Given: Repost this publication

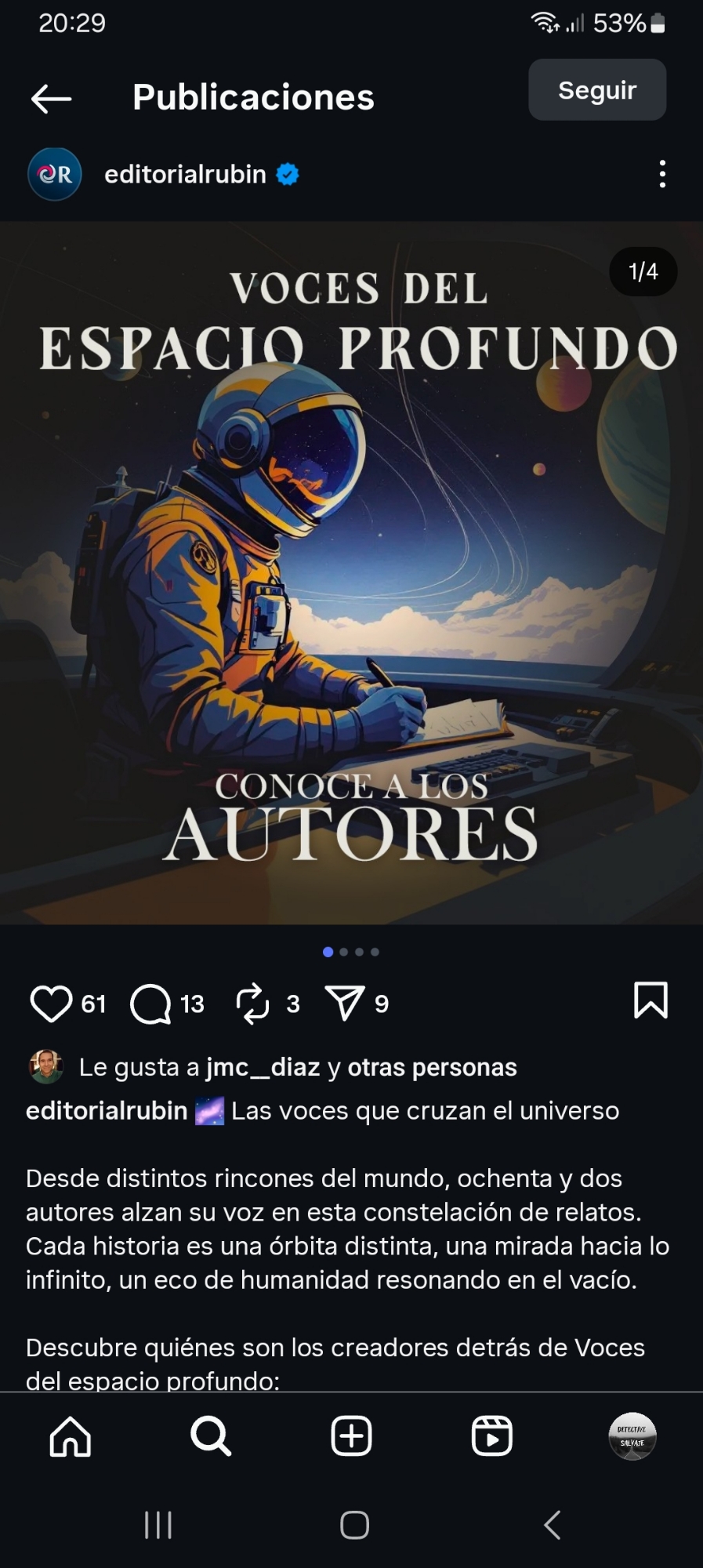Looking at the screenshot, I should coord(253,1004).
